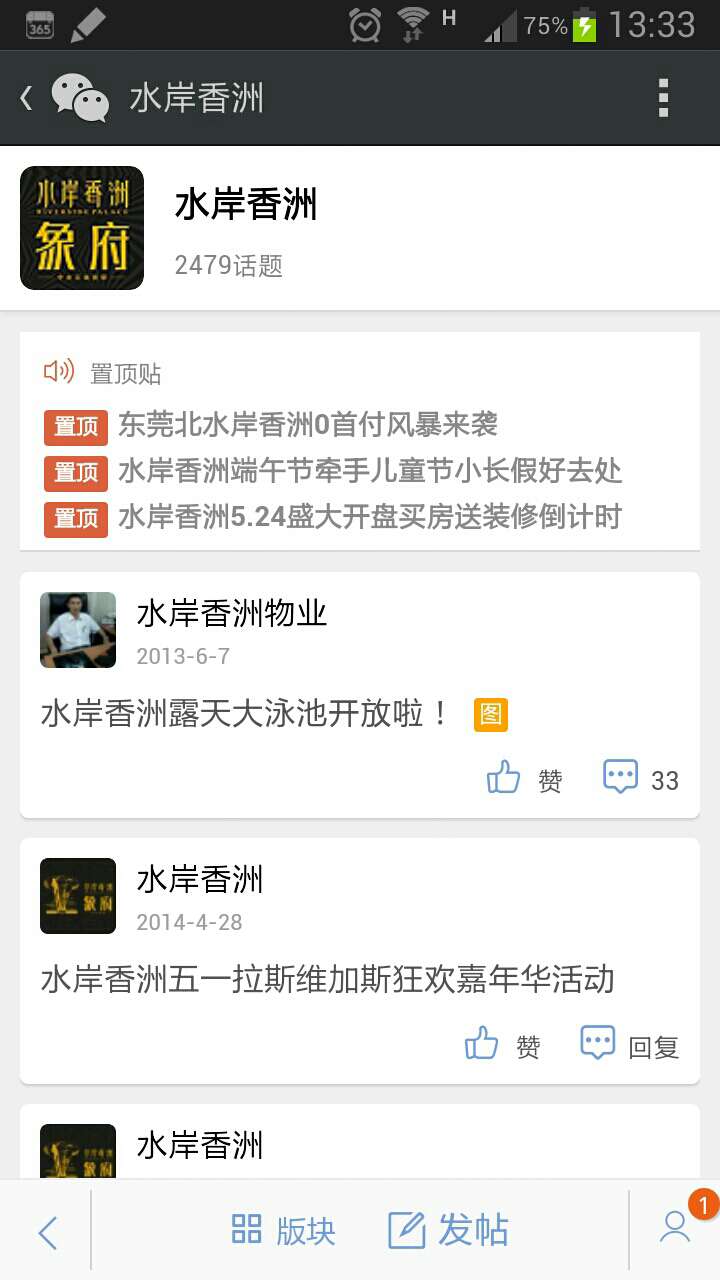720x1280 pixels.
Task: Open the 水岸香洲 forum header logo
Action: (82, 228)
